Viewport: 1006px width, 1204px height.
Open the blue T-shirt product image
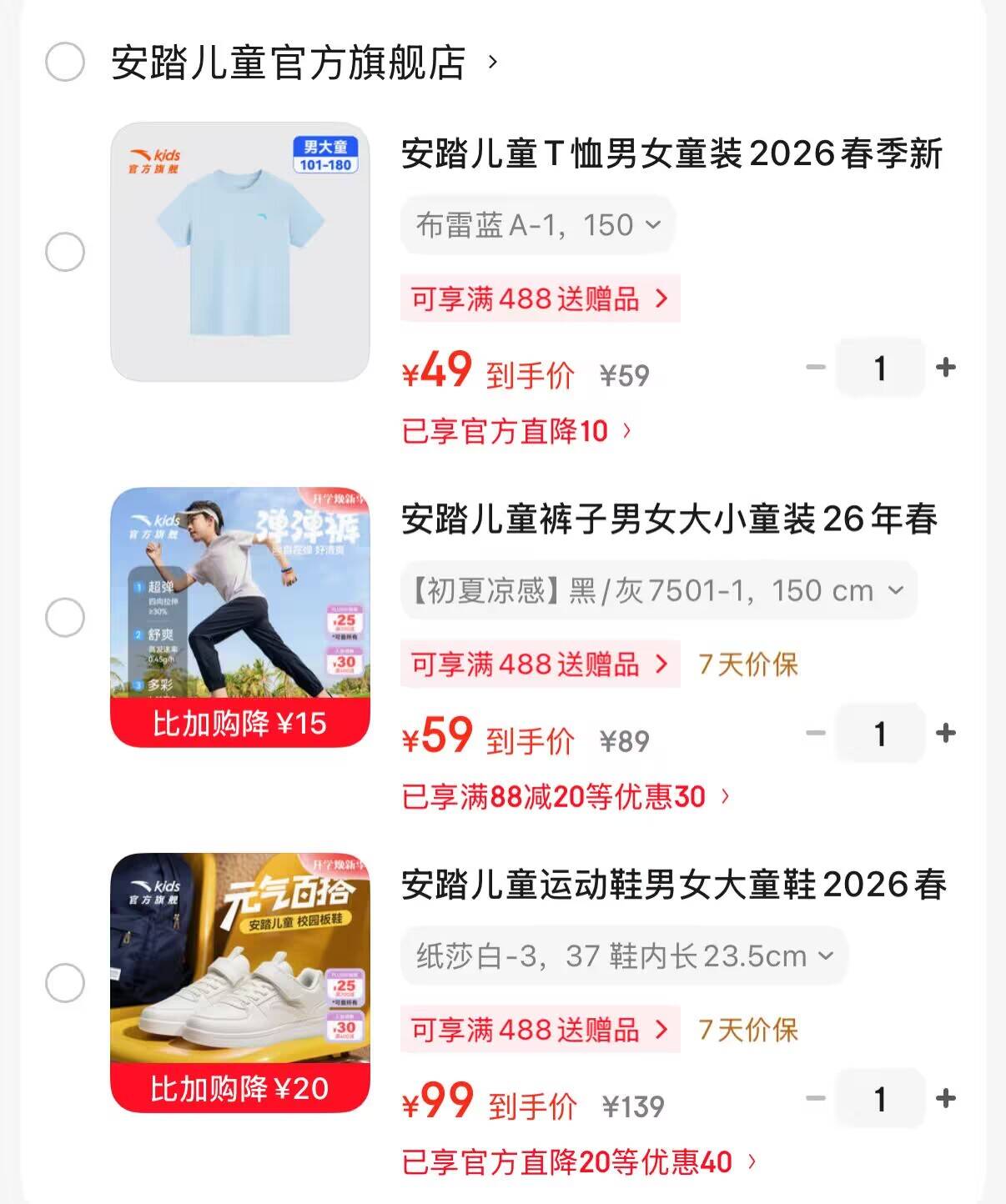(x=240, y=252)
